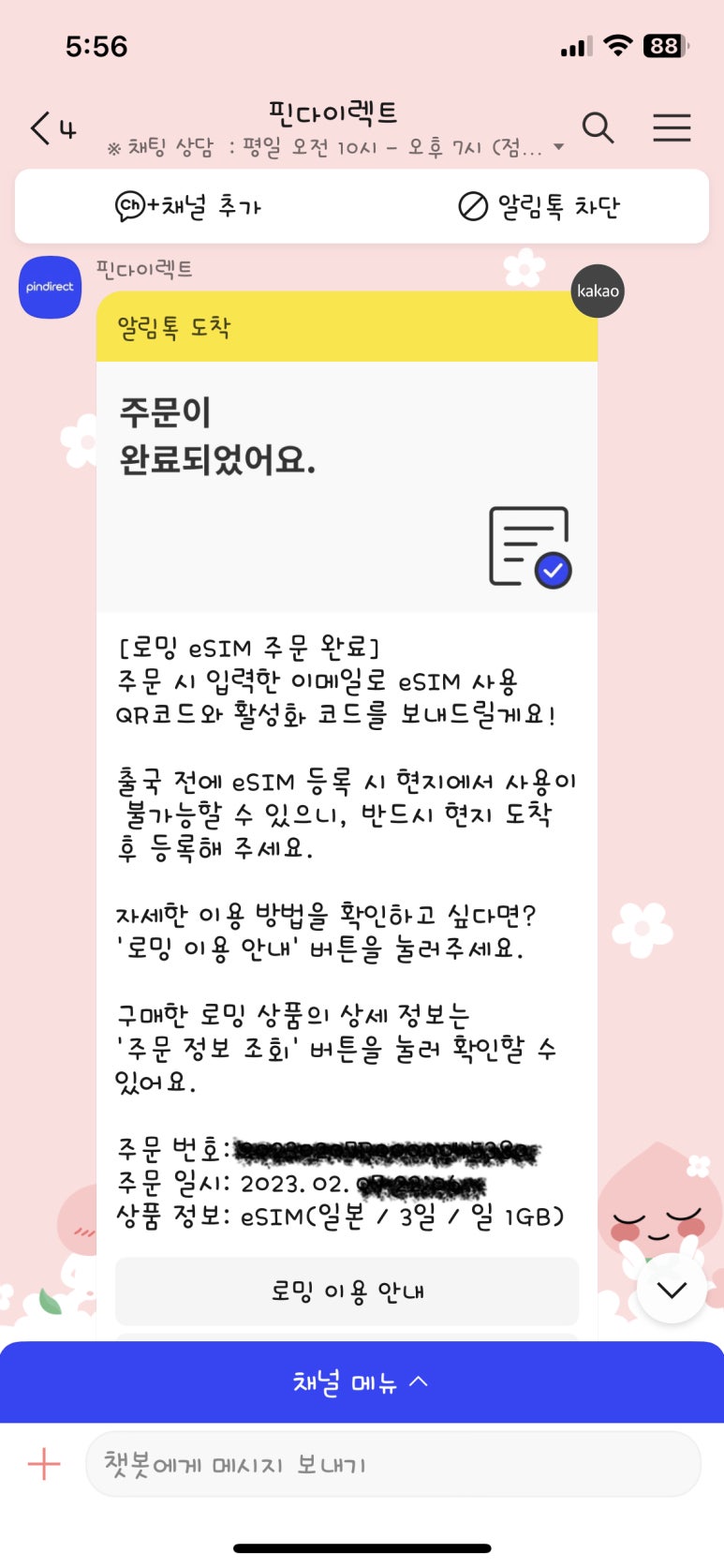Expand the 채널 메뉴 bar
724x1568 pixels.
[x=362, y=1381]
